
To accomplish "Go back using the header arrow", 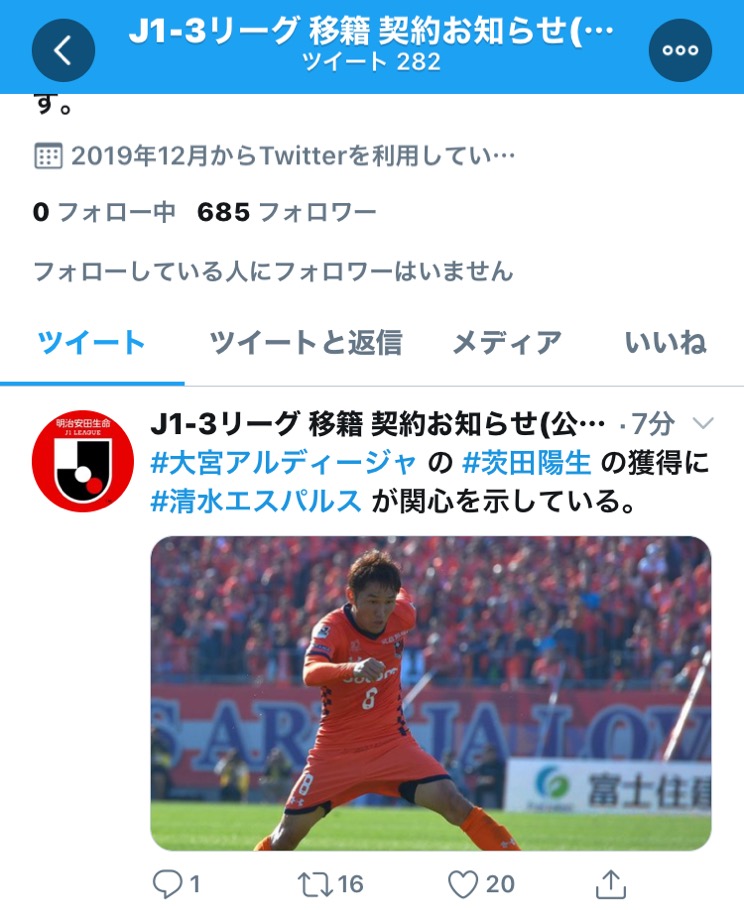I will point(63,50).
